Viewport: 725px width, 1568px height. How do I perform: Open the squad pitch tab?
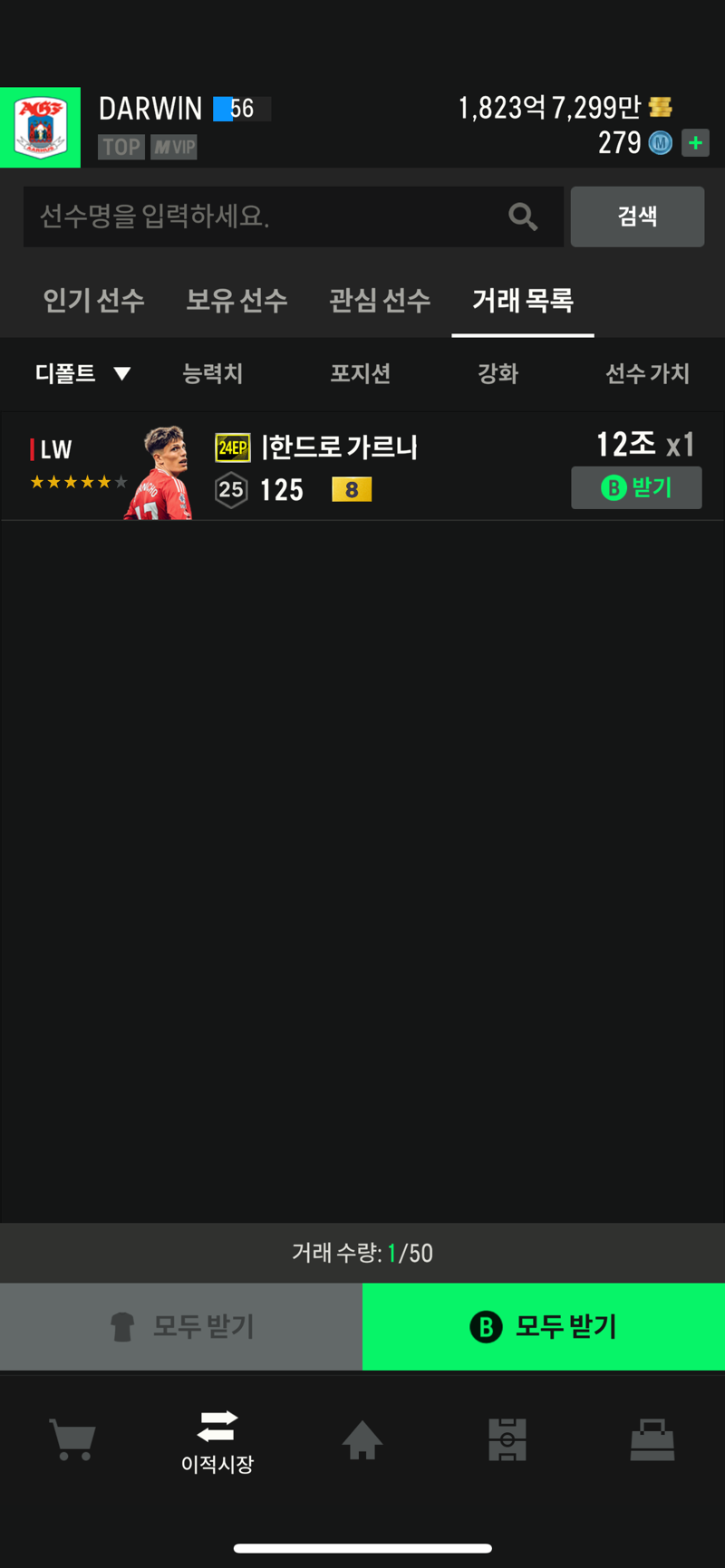click(x=507, y=1439)
